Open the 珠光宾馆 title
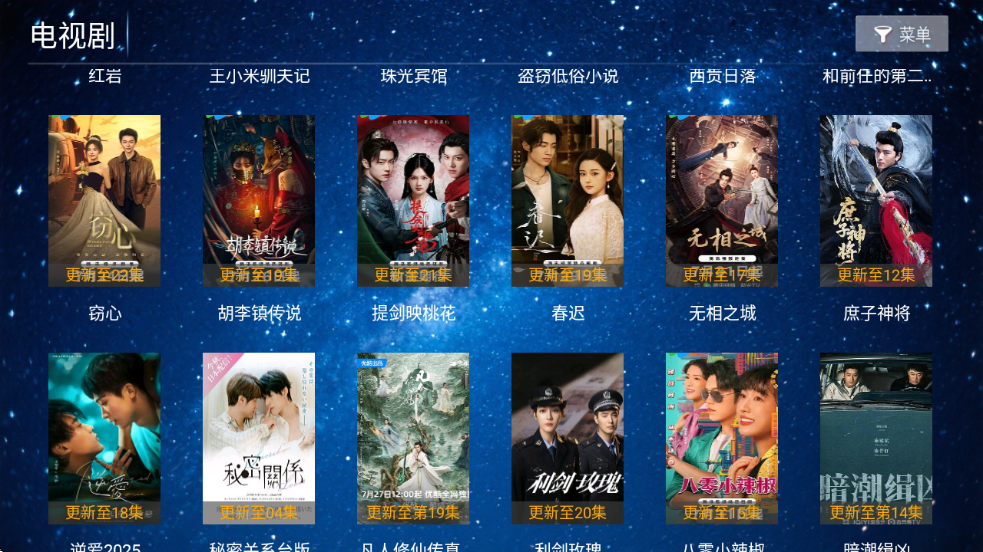This screenshot has width=983, height=552. (413, 76)
